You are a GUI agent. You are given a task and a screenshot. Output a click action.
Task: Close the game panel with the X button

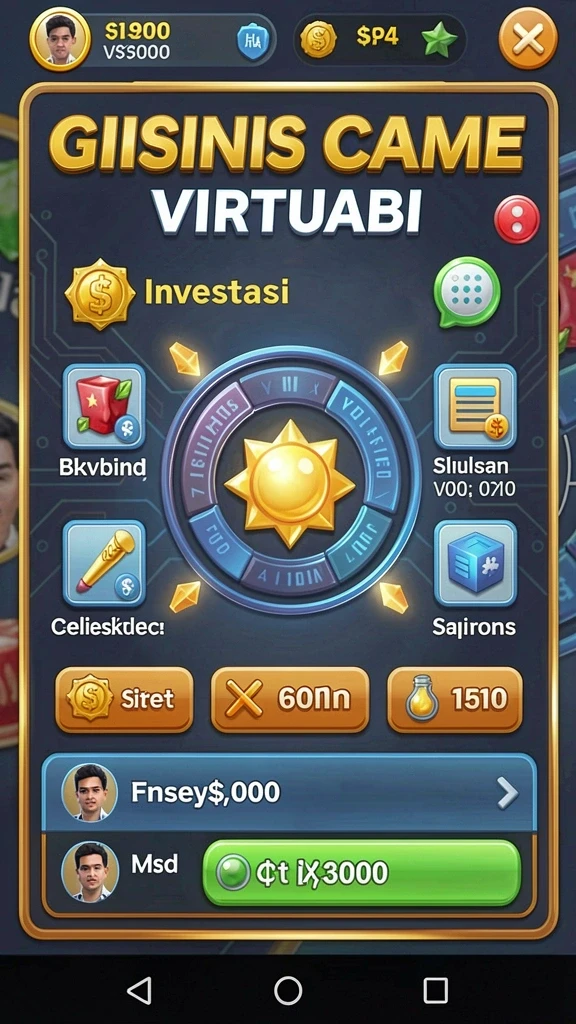528,39
